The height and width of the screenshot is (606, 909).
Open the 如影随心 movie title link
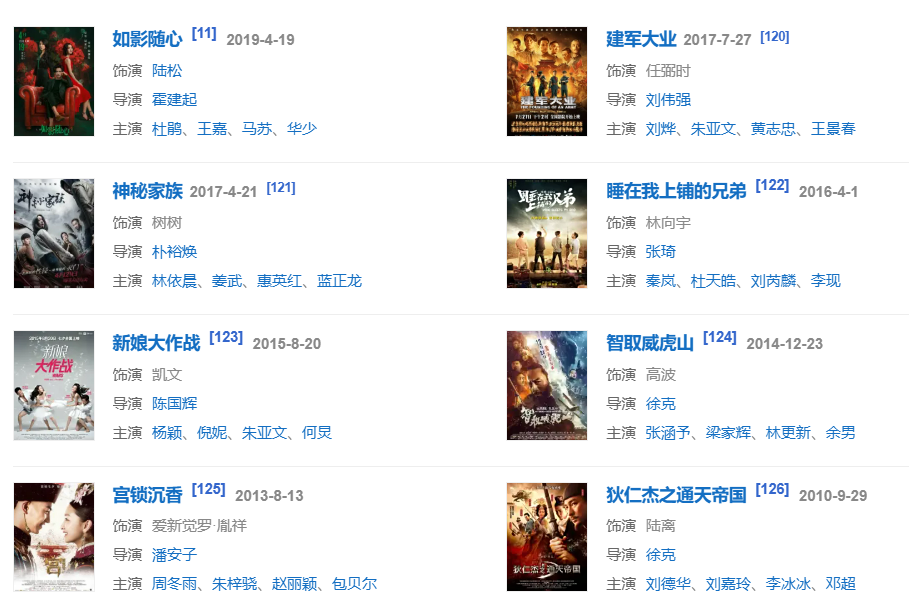click(x=147, y=39)
